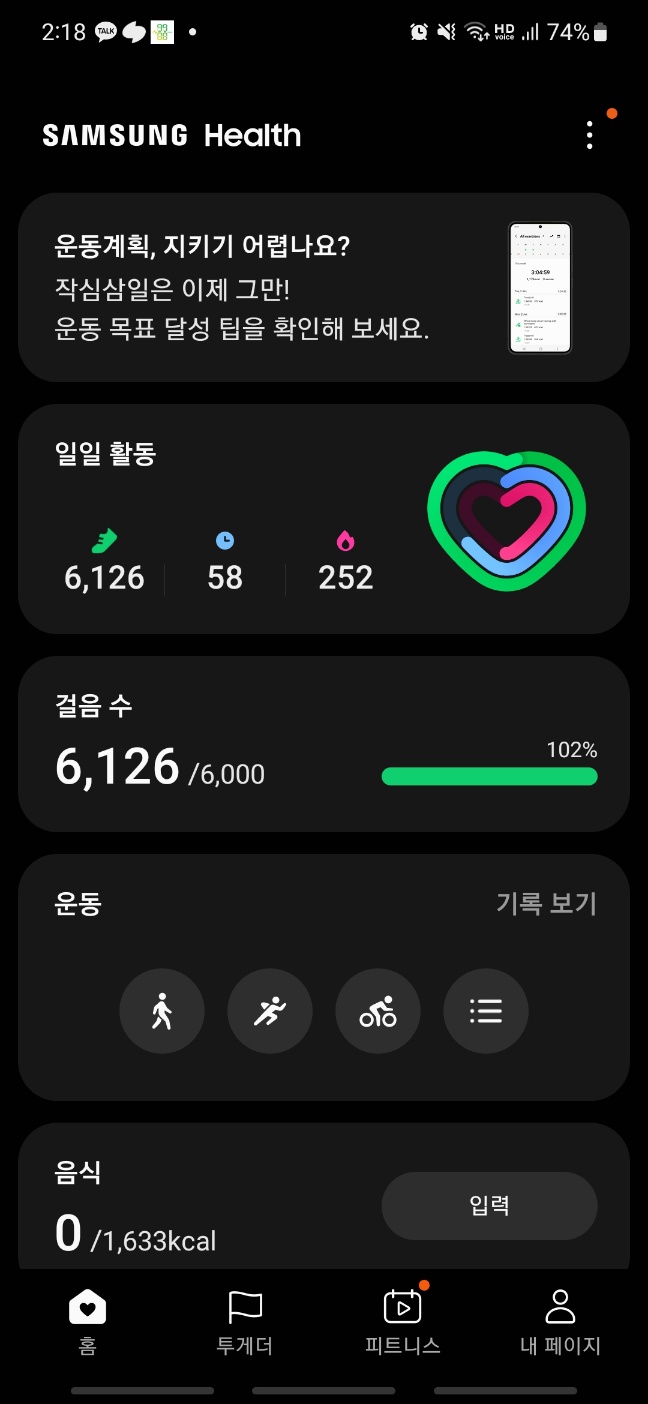Open the full exercise list icon
Screen dimensions: 648x1404
pos(486,1012)
